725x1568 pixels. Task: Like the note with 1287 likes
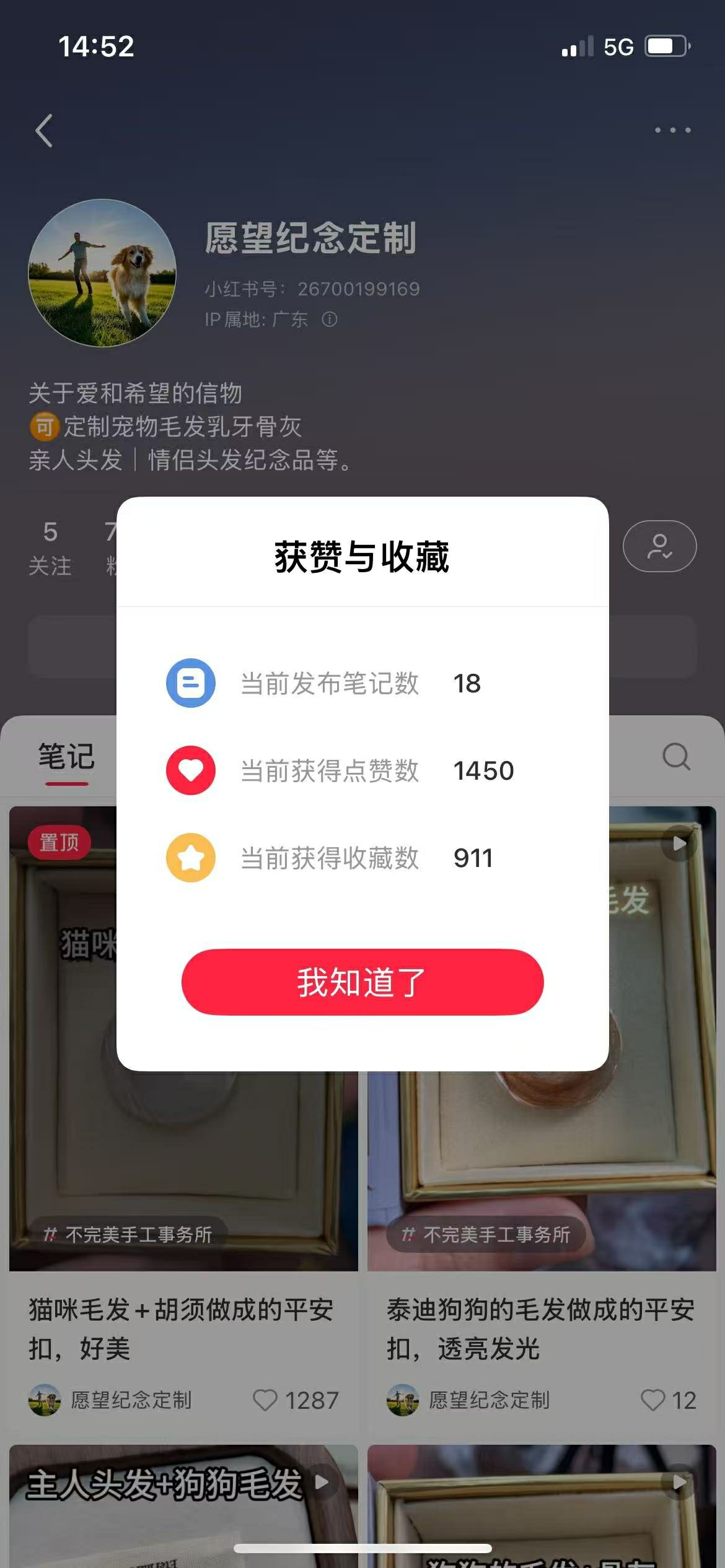265,1400
